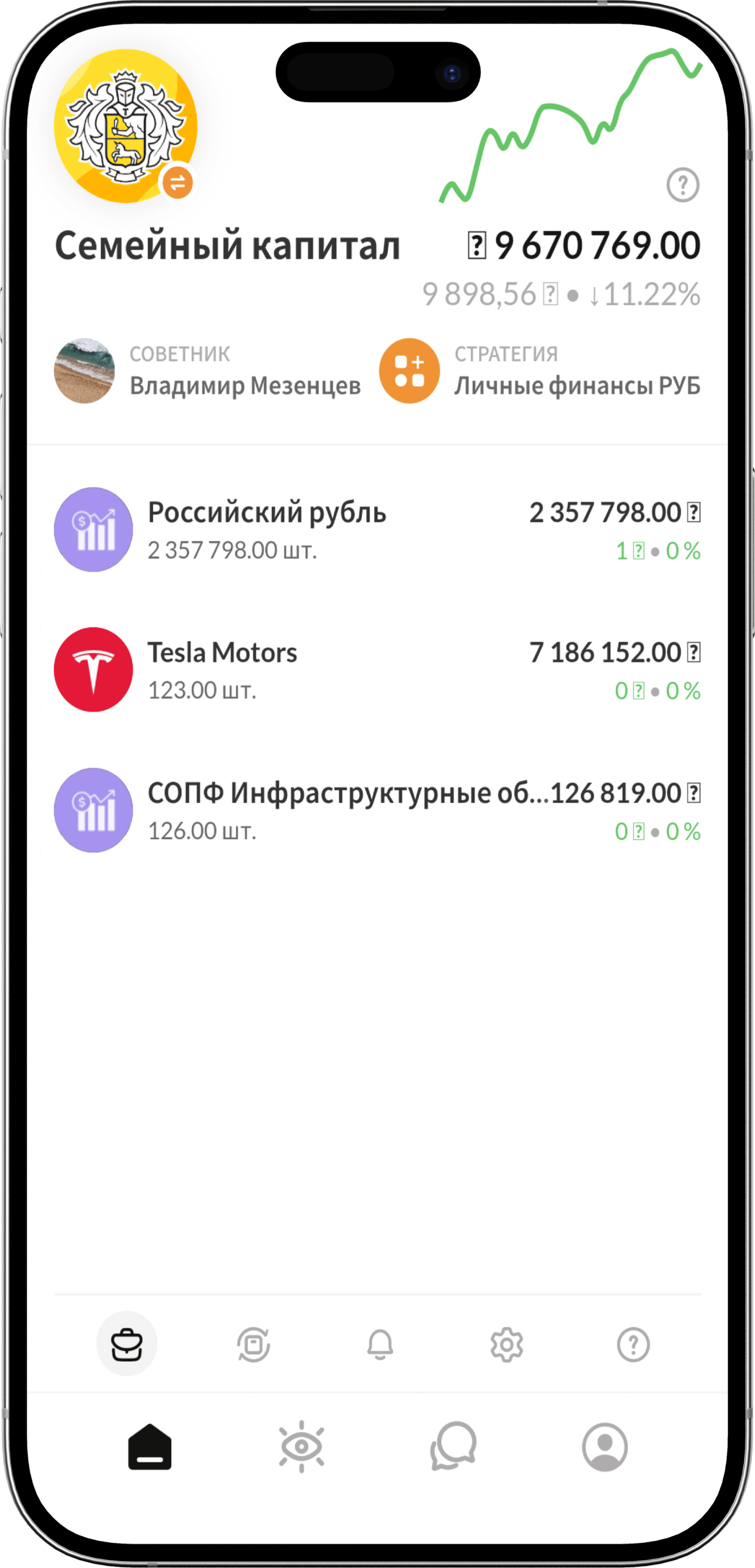Open the chat bubbles tab
The image size is (755, 1568).
tap(453, 1446)
